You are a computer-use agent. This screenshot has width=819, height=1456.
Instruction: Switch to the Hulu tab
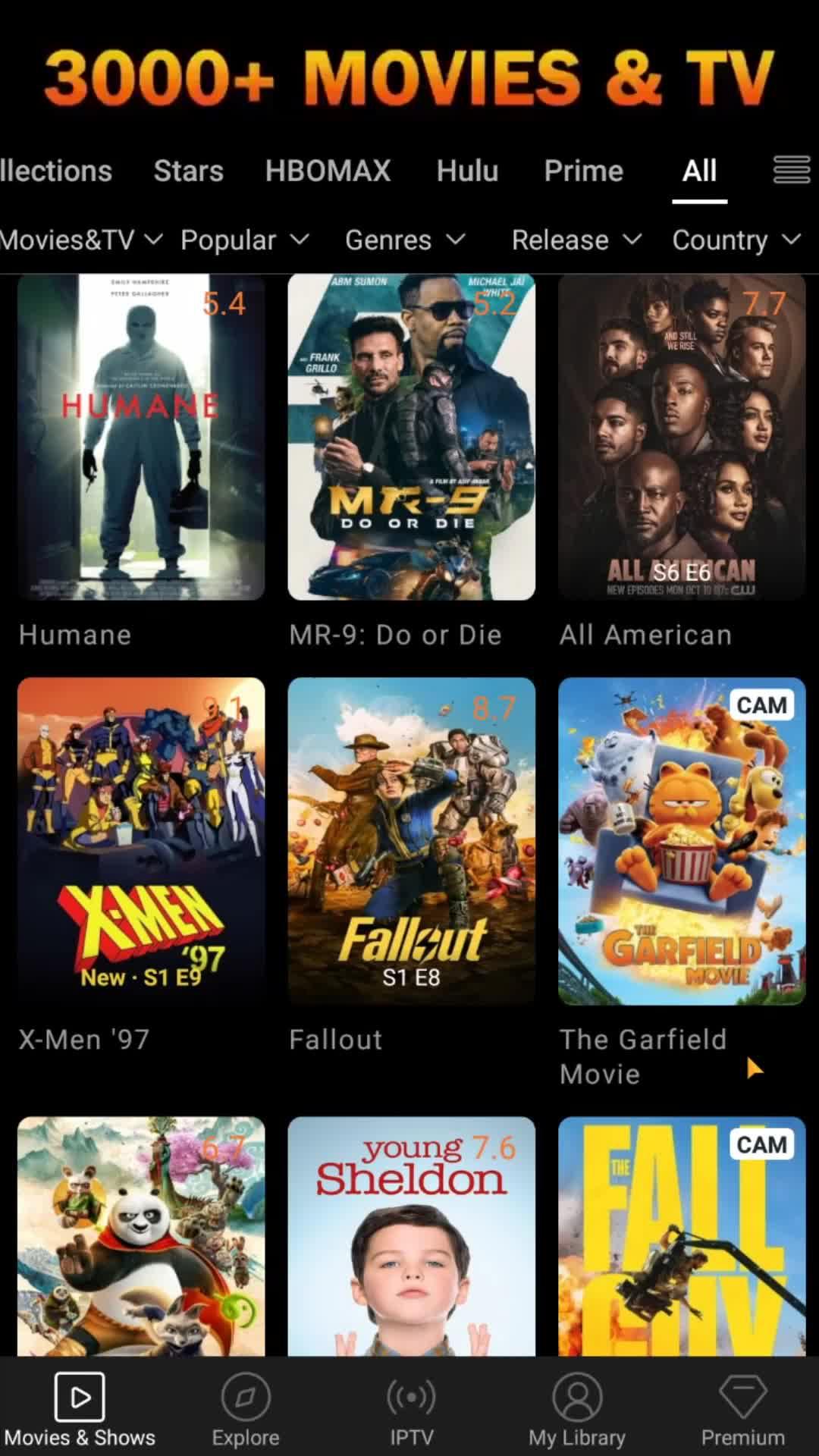(467, 171)
